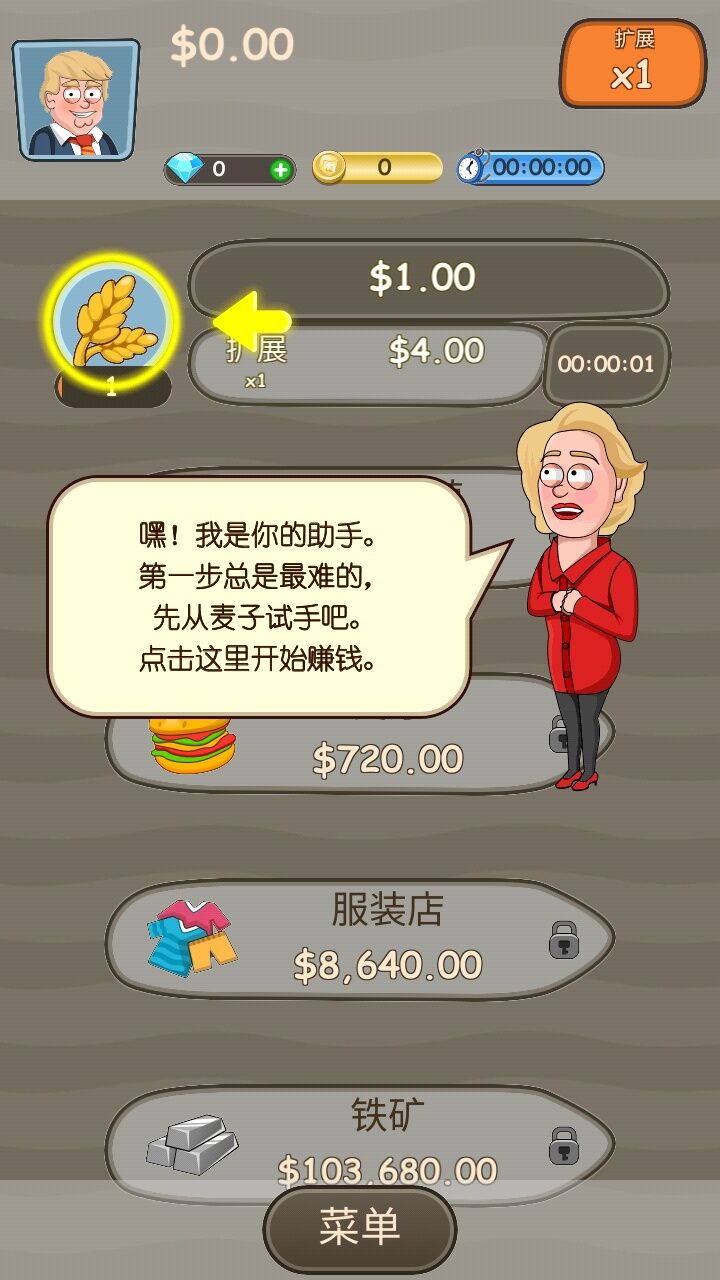Tap the gold coin currency icon
Image resolution: width=720 pixels, height=1280 pixels.
click(x=332, y=168)
